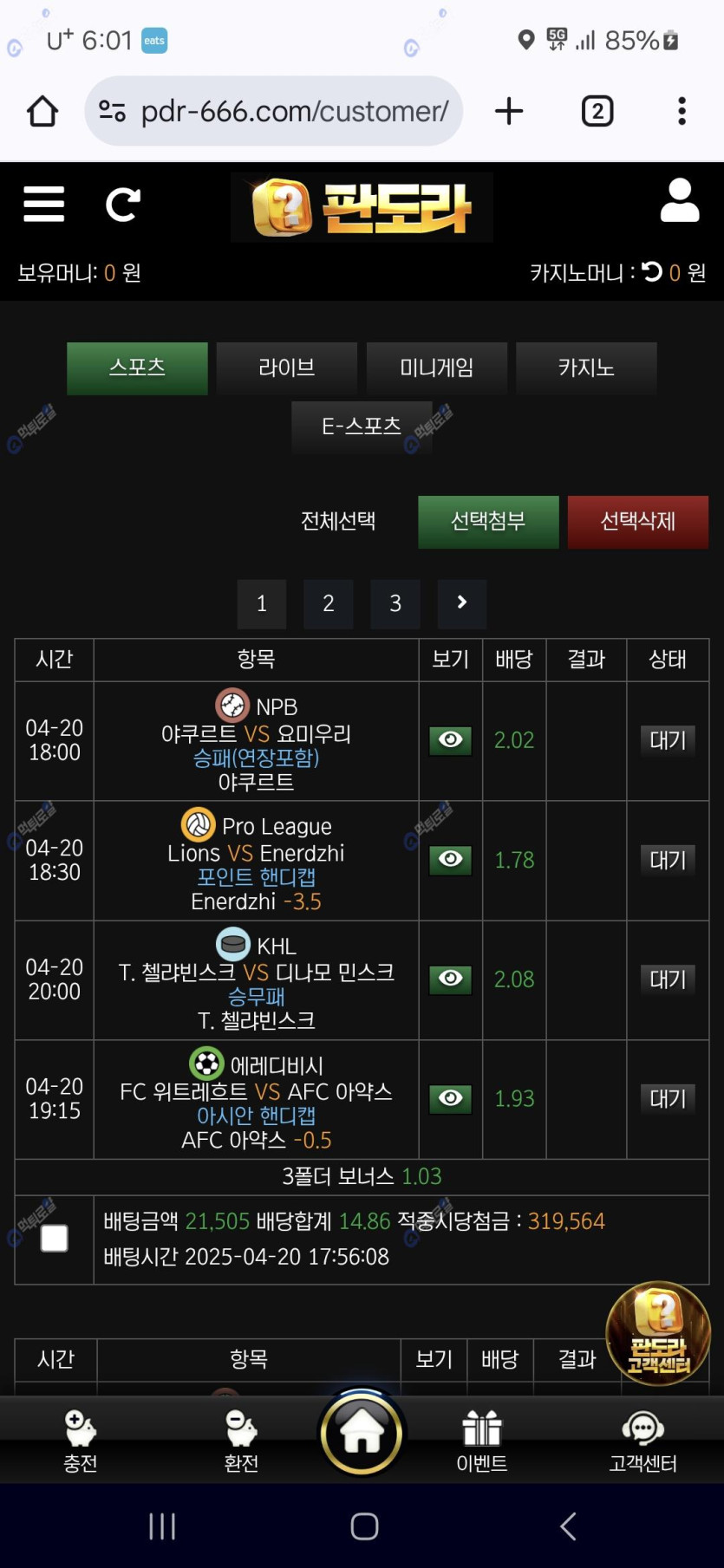View details of the NPB bet
724x1568 pixels.
pos(450,740)
